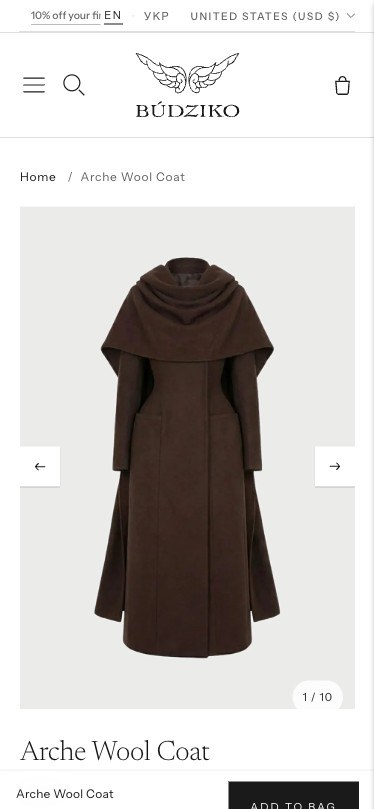Go to Home via breadcrumb
The width and height of the screenshot is (374, 809).
(x=38, y=177)
